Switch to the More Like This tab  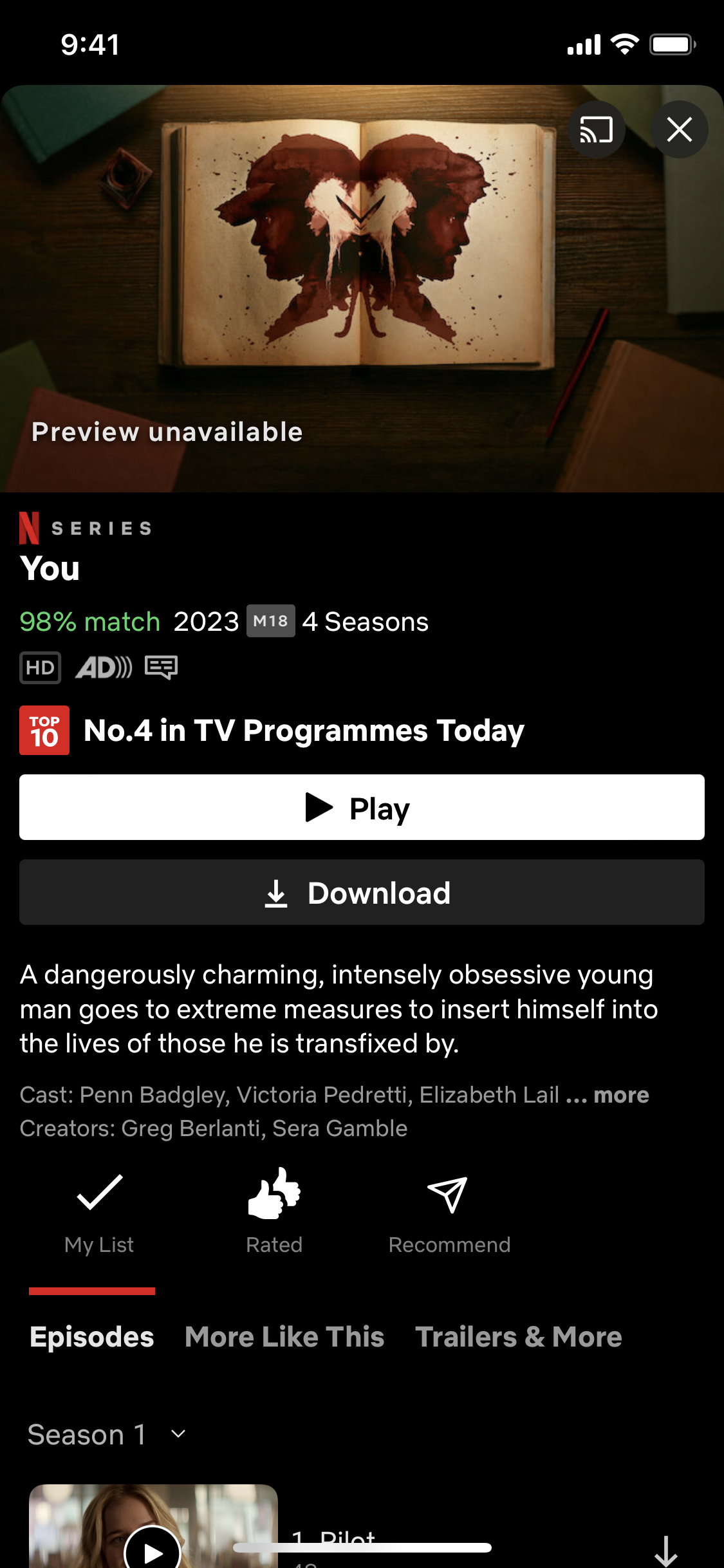(x=284, y=1337)
